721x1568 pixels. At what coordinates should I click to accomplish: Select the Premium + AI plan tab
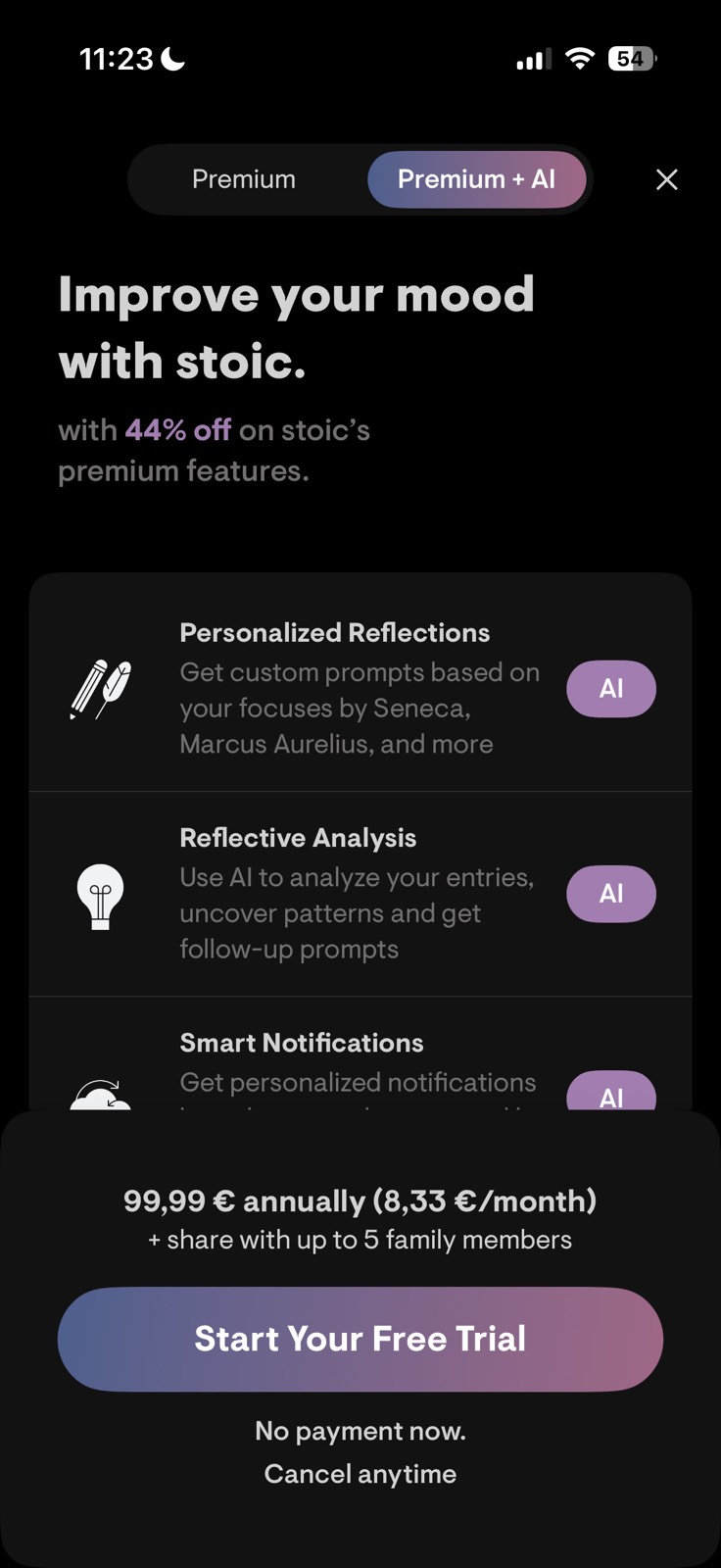(x=476, y=179)
